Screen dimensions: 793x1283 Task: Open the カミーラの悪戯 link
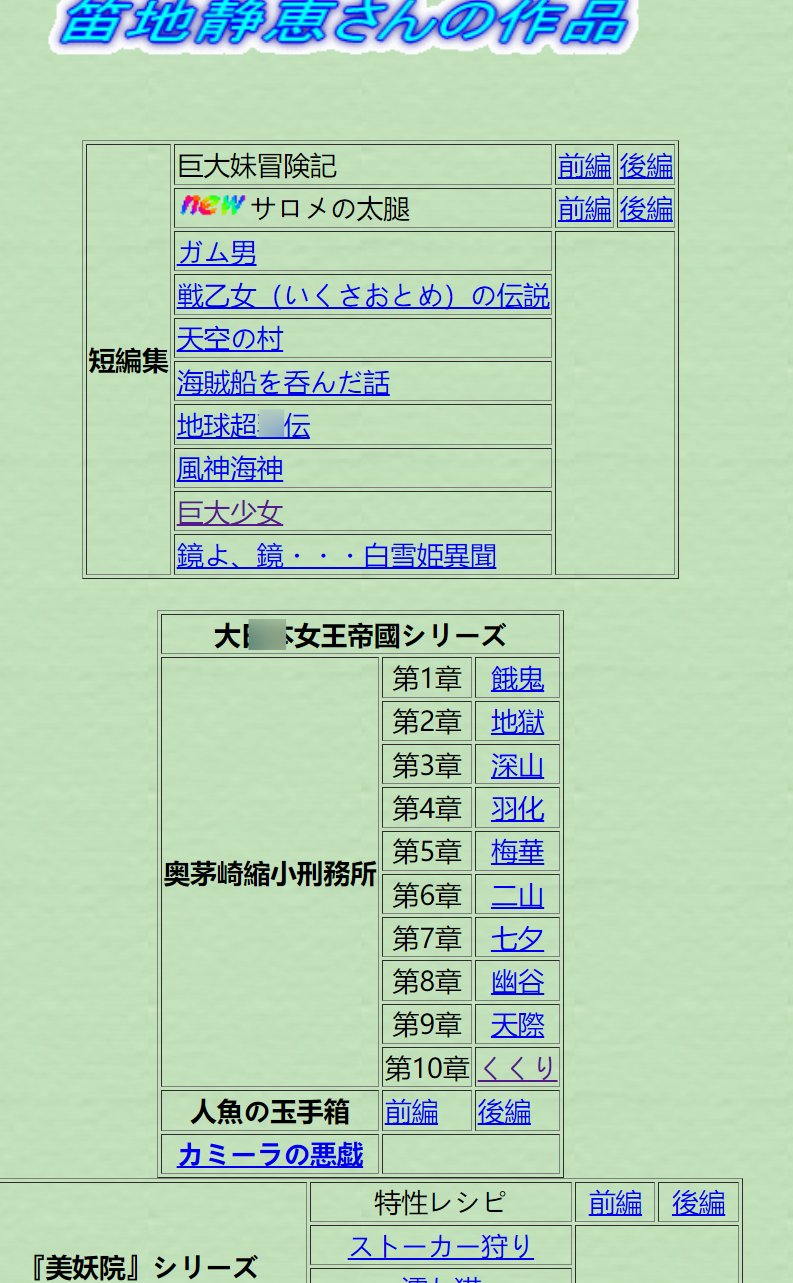point(270,1155)
